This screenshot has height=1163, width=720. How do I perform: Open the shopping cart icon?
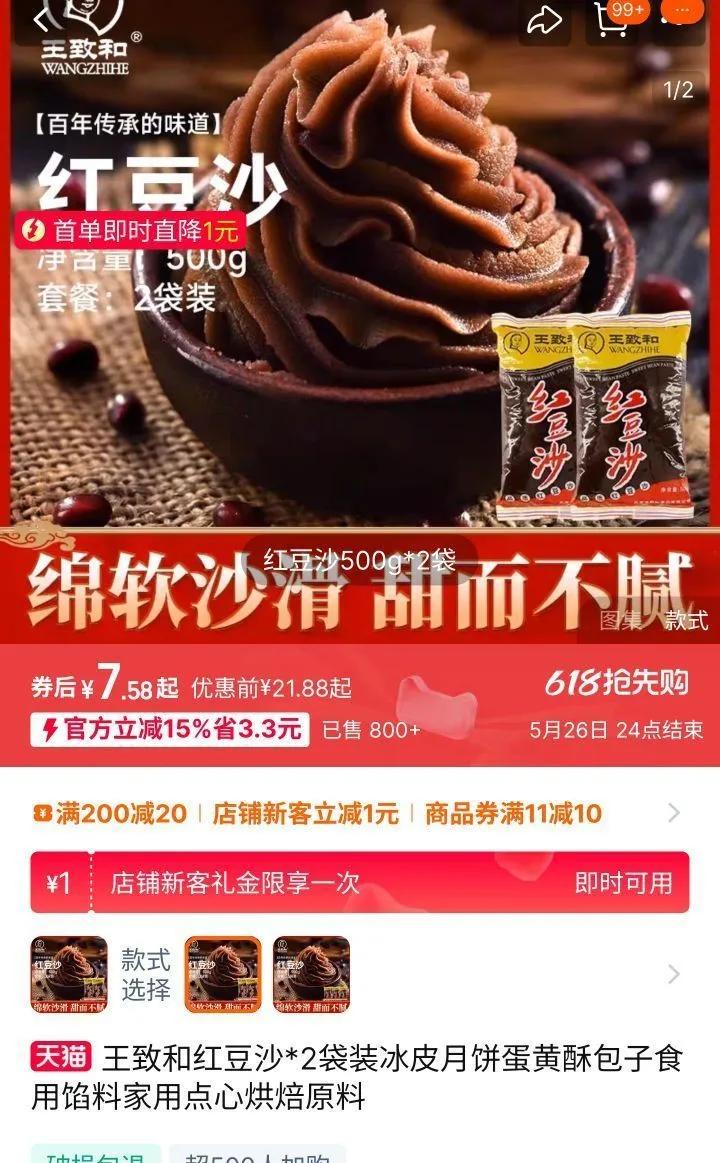pos(612,20)
